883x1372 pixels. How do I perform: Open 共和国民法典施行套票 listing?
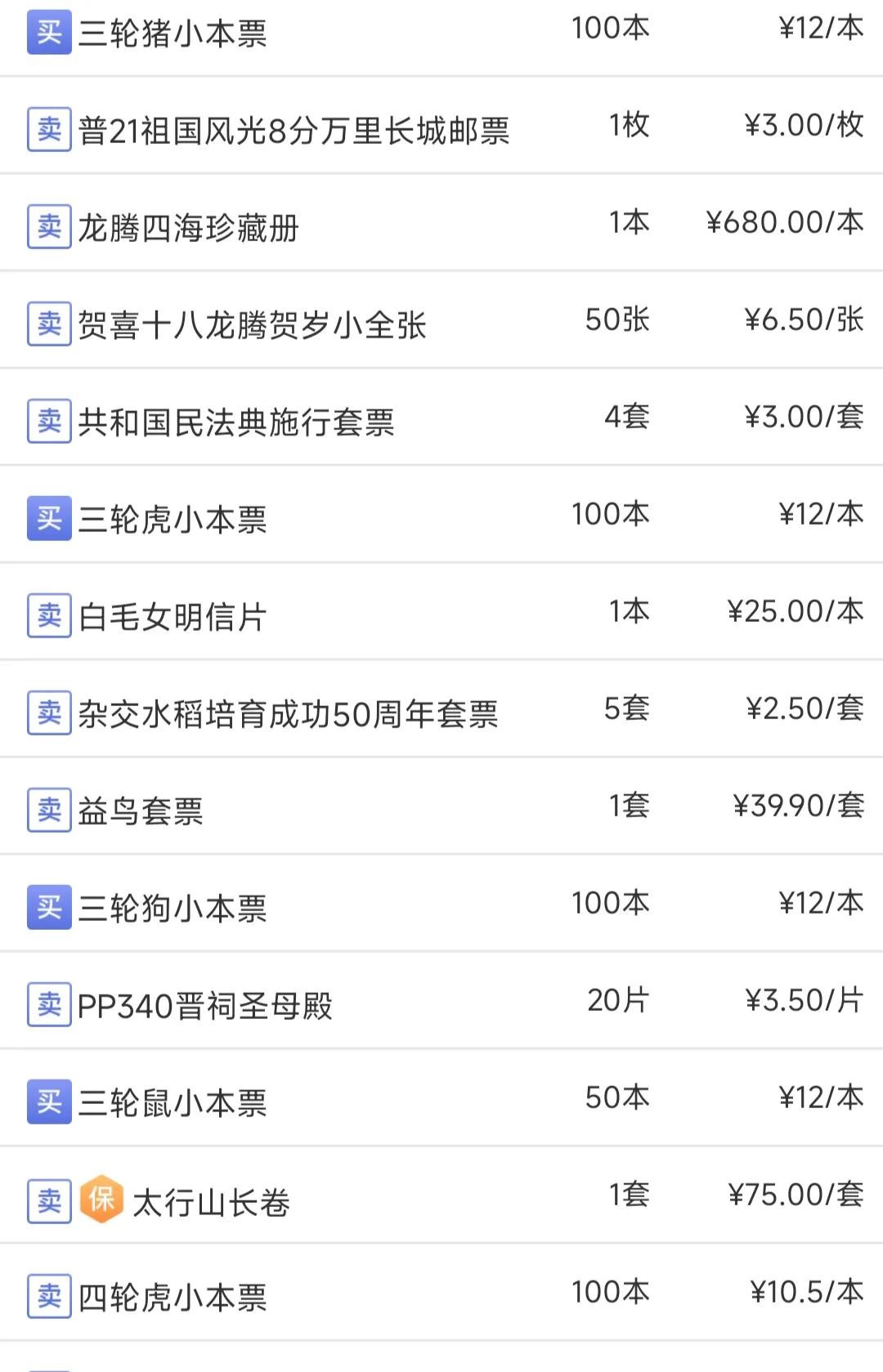pyautogui.click(x=236, y=422)
